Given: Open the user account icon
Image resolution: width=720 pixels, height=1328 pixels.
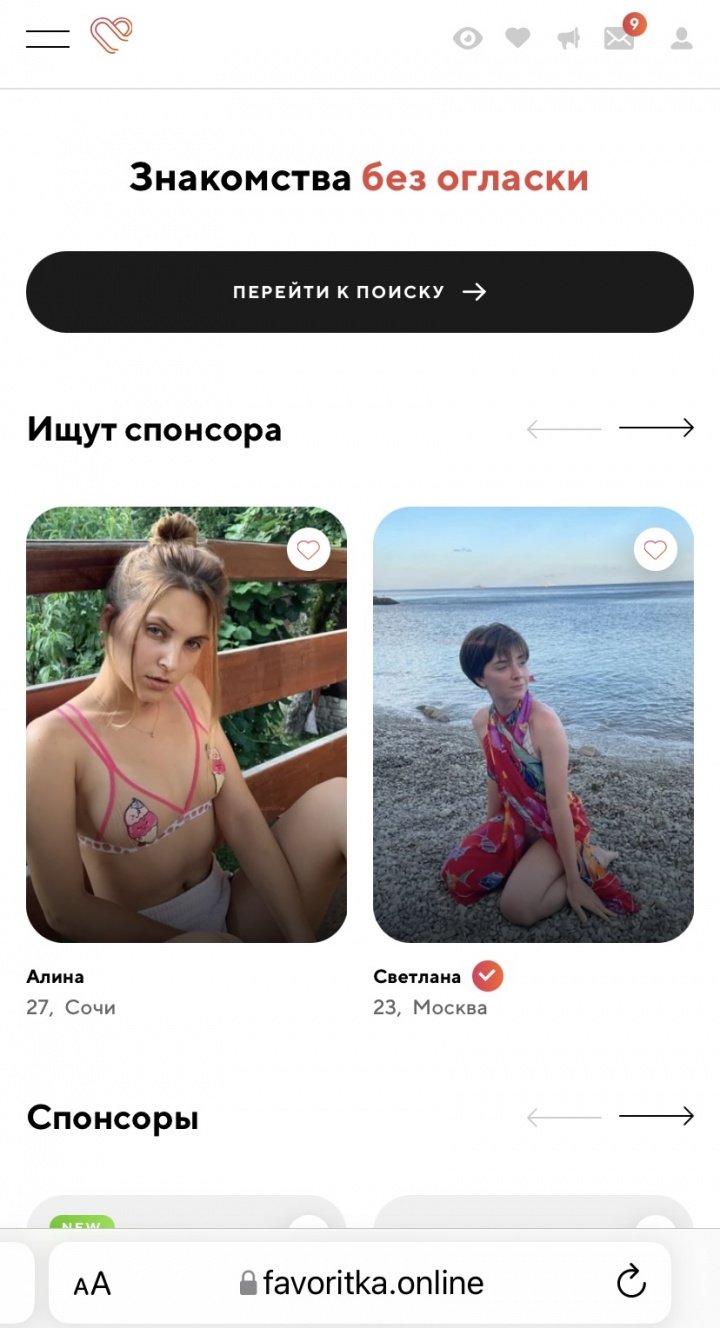Looking at the screenshot, I should coord(682,39).
